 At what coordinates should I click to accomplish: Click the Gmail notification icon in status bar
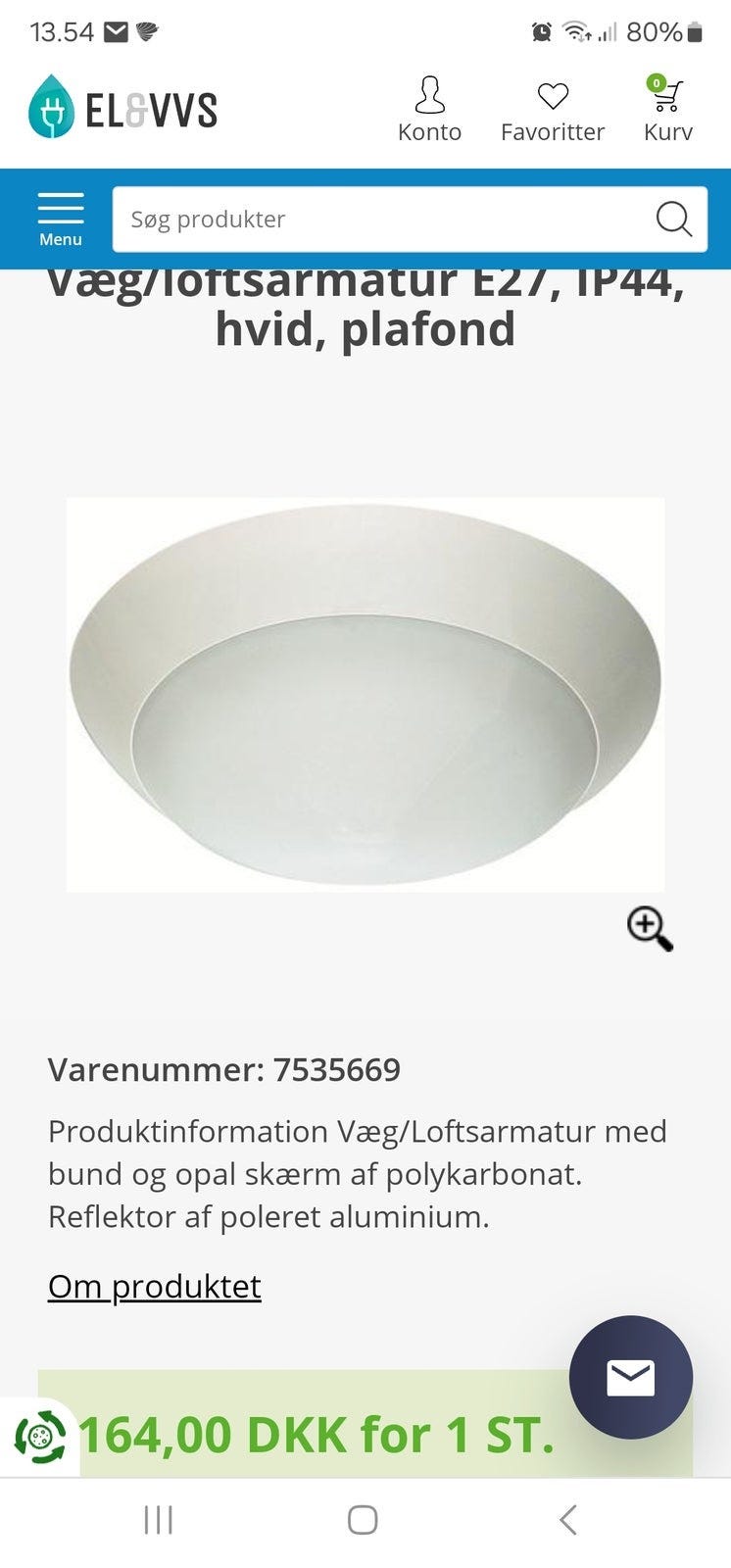tap(116, 29)
